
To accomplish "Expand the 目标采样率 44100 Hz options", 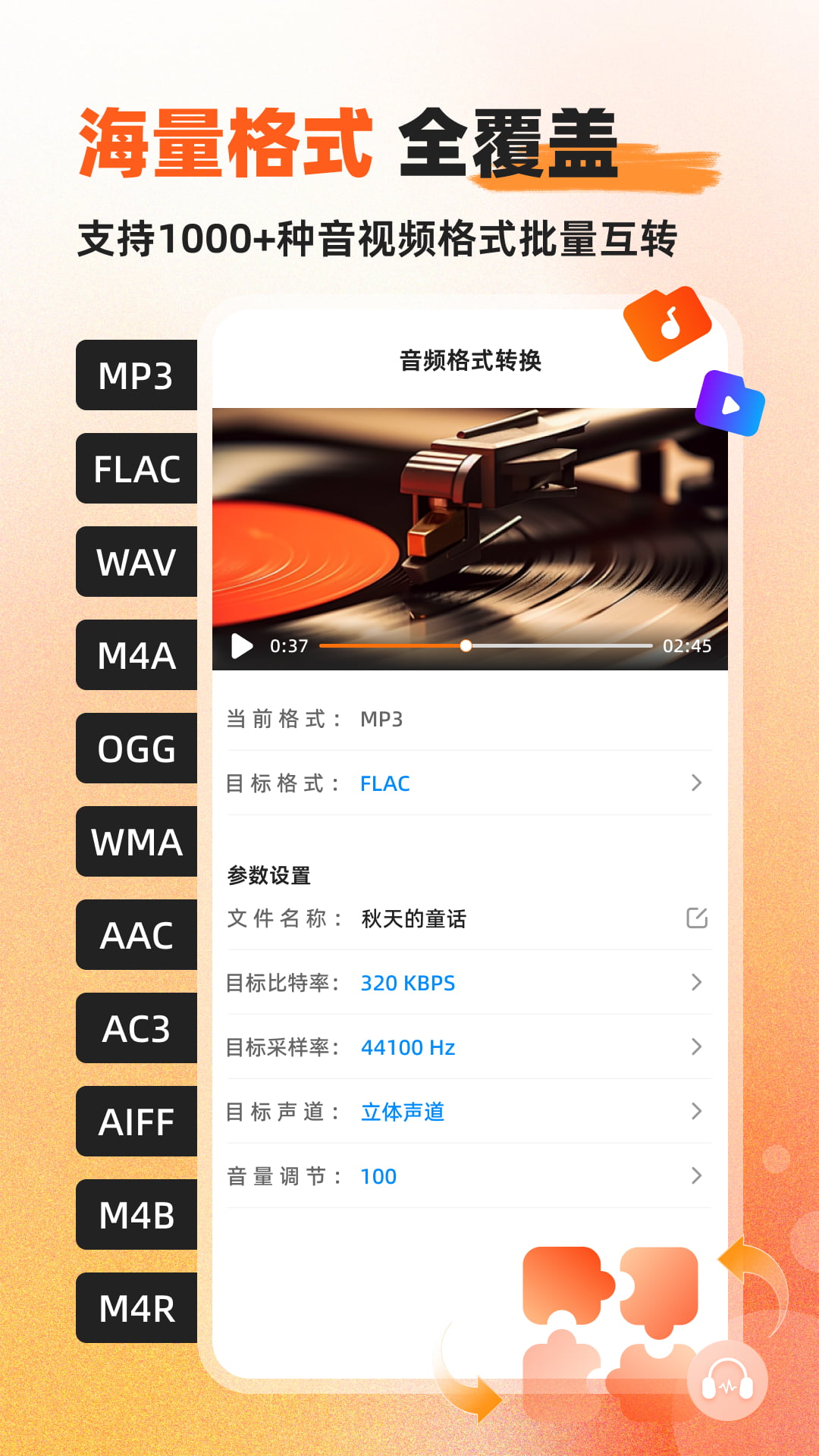I will coord(696,1047).
